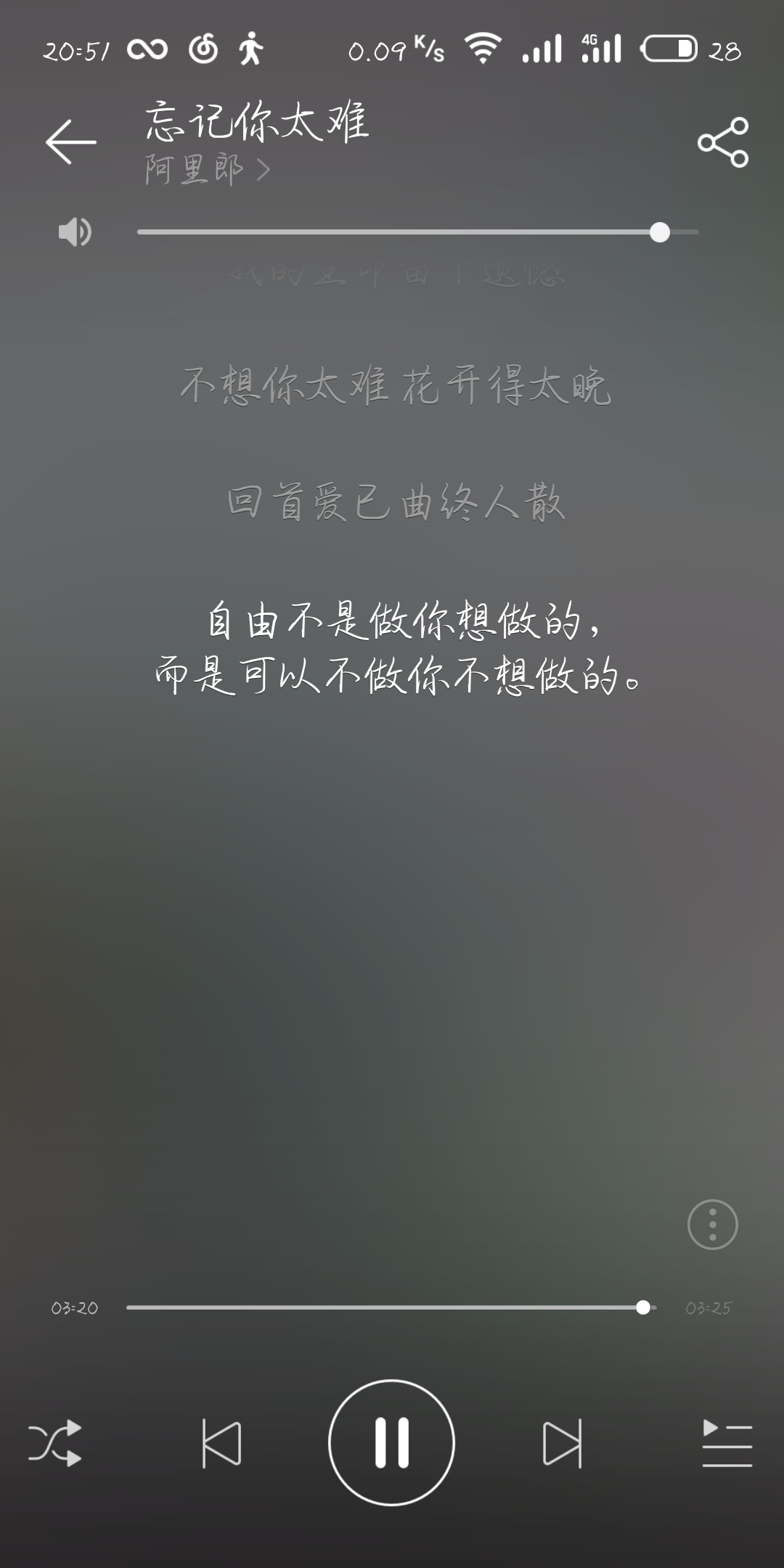784x1568 pixels.
Task: Open artist page for 阿里郎
Action: coord(207,169)
